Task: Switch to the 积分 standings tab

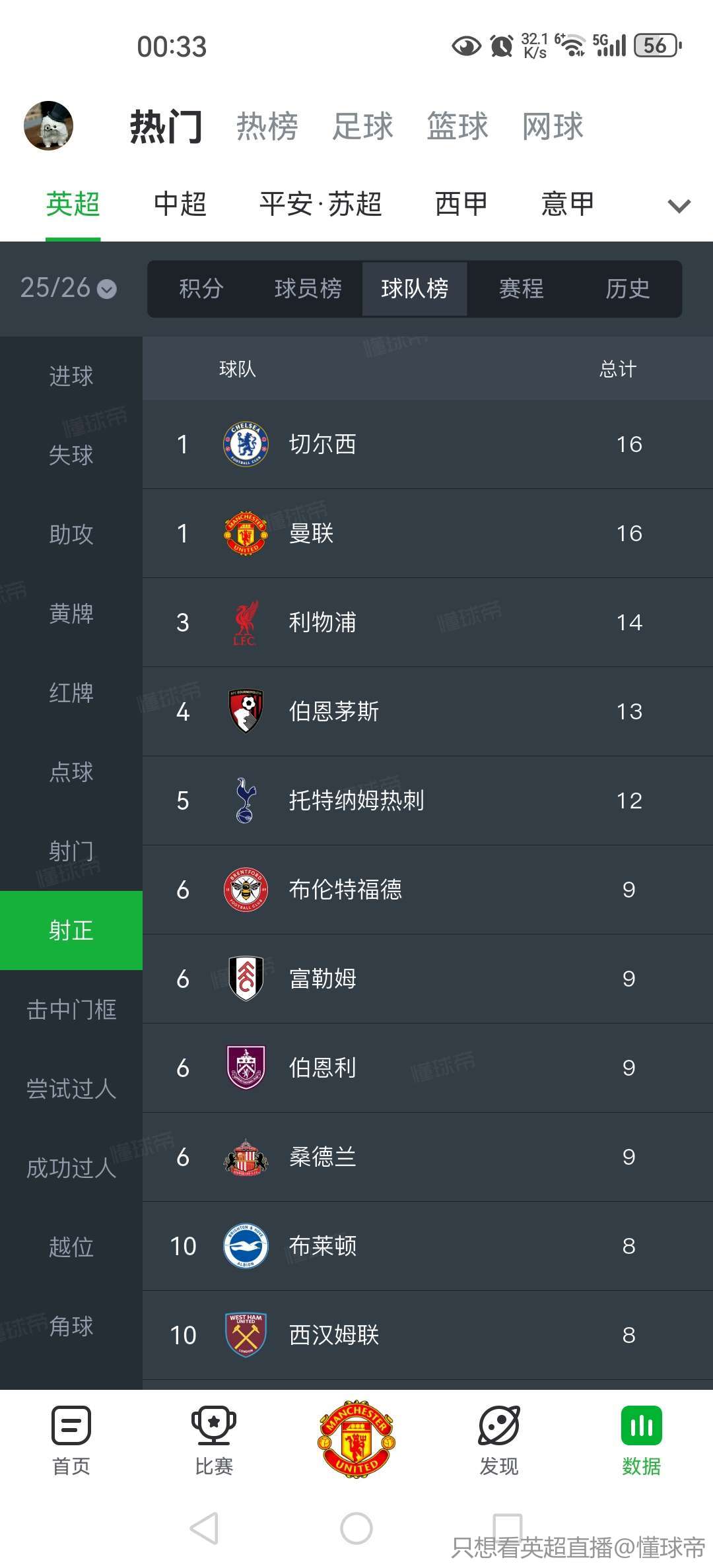Action: pyautogui.click(x=201, y=288)
